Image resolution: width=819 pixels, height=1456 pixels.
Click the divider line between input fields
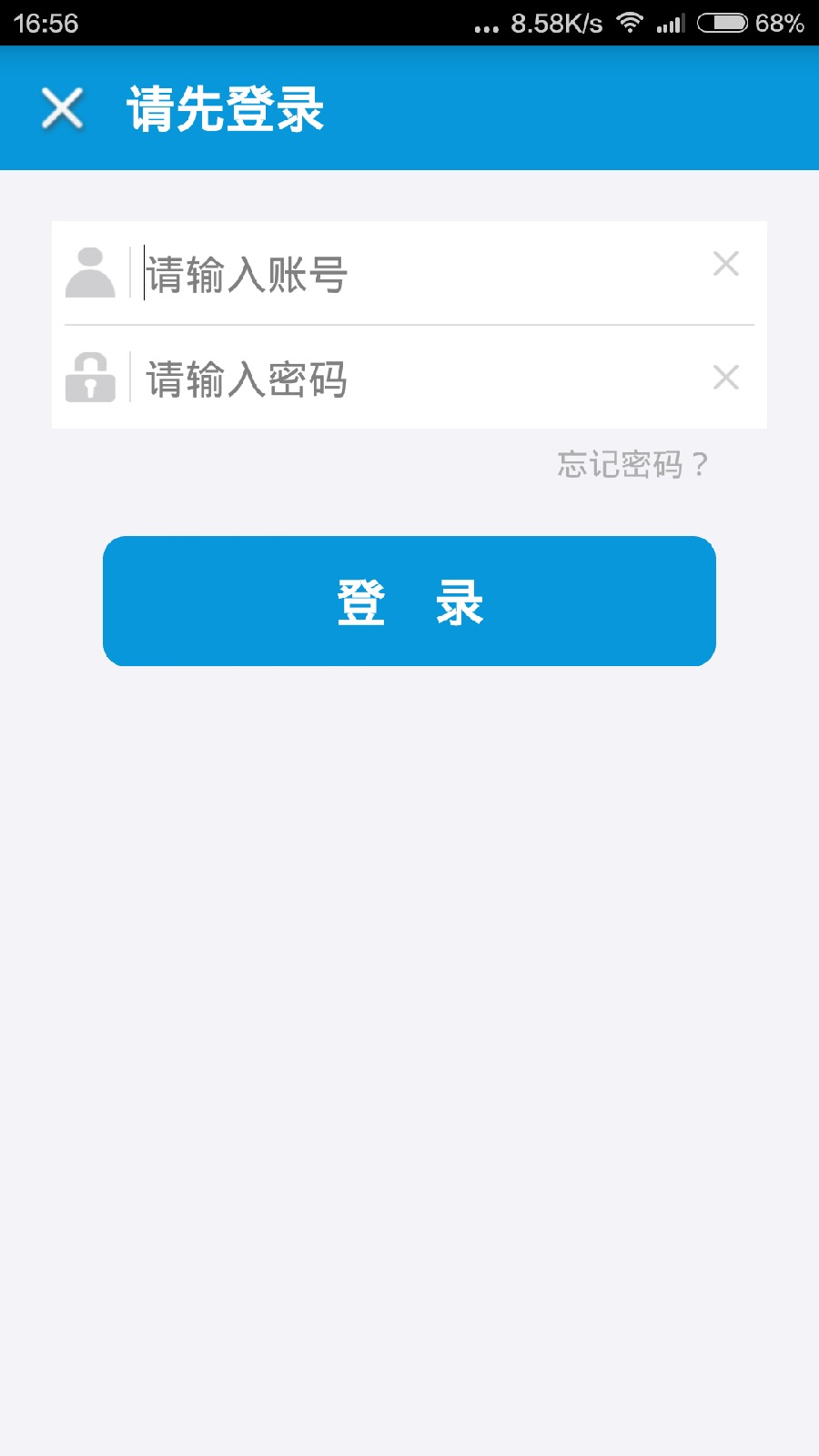pos(409,325)
